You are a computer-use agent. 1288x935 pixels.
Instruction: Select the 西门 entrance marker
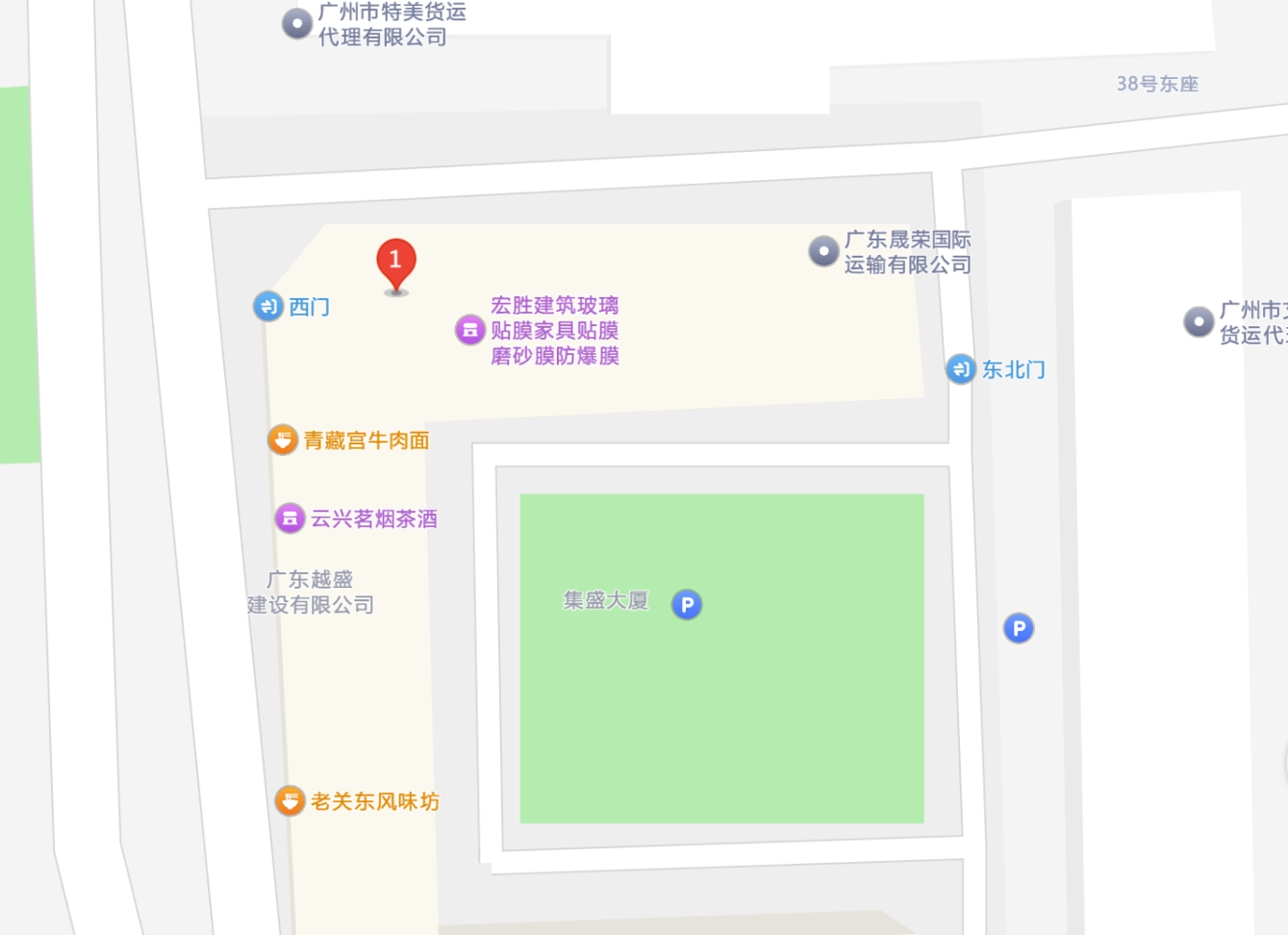click(x=268, y=307)
